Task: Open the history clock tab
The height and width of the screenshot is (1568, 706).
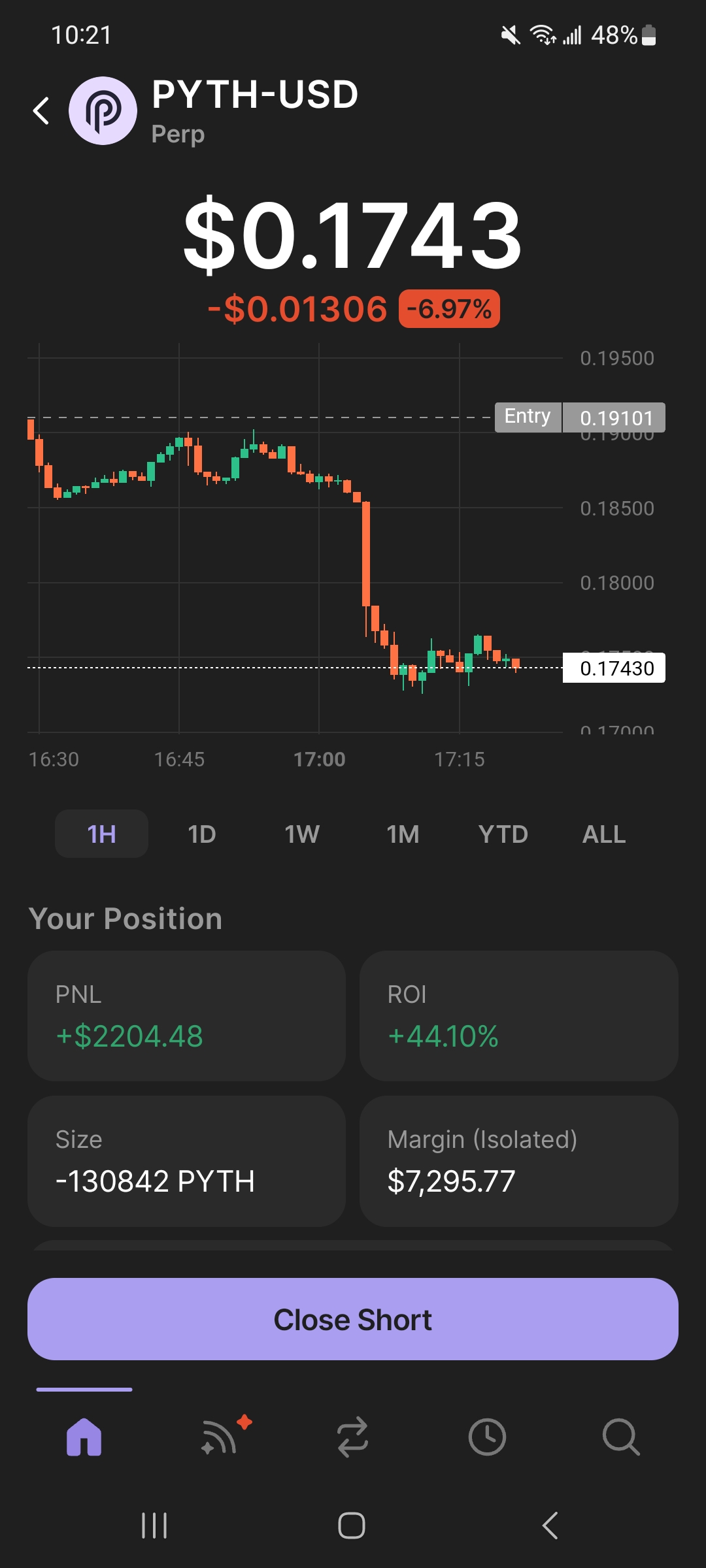Action: (487, 1437)
